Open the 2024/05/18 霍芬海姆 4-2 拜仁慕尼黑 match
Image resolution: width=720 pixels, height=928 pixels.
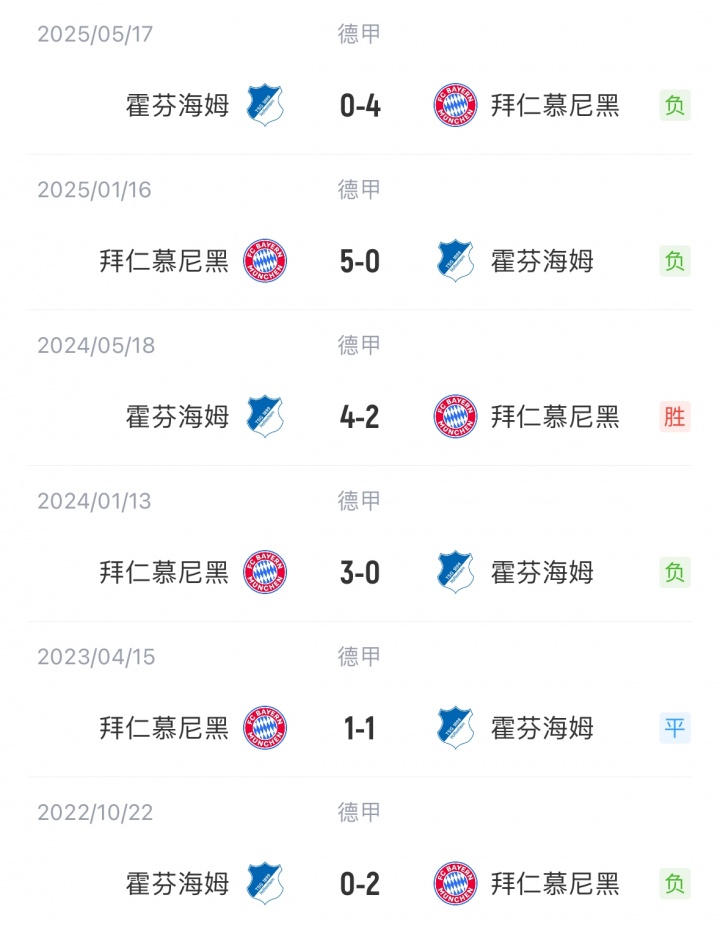click(360, 416)
